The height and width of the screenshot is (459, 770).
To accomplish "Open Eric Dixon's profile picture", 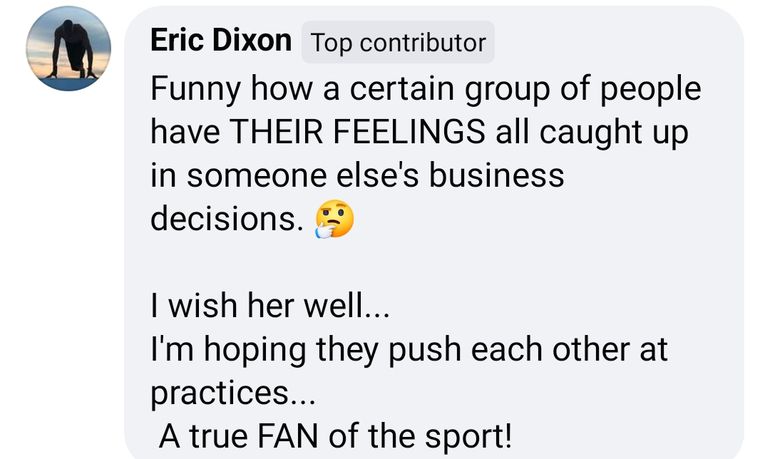I will click(x=68, y=48).
